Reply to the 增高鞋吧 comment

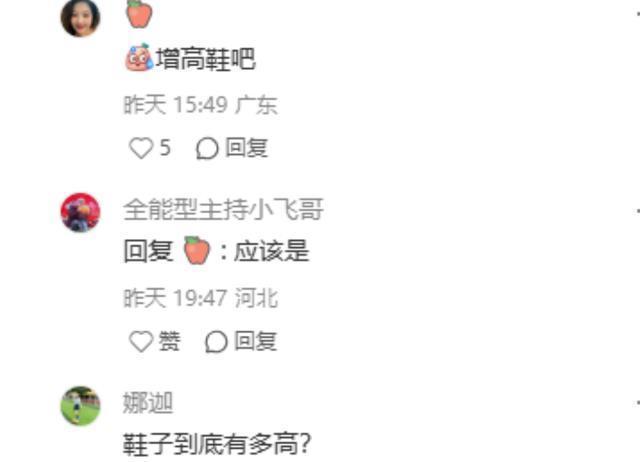click(233, 148)
